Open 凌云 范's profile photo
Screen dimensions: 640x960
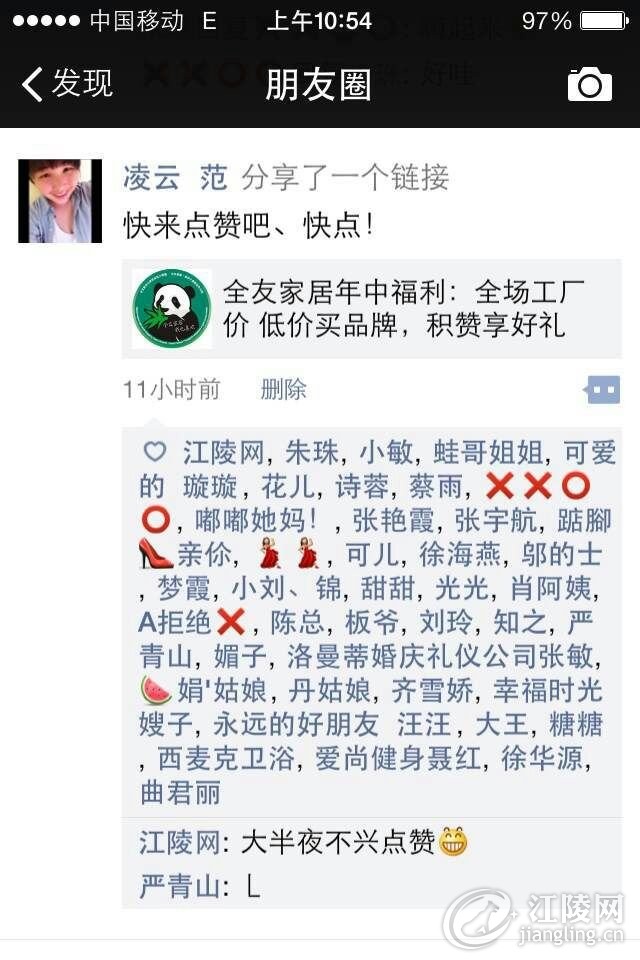coord(60,201)
